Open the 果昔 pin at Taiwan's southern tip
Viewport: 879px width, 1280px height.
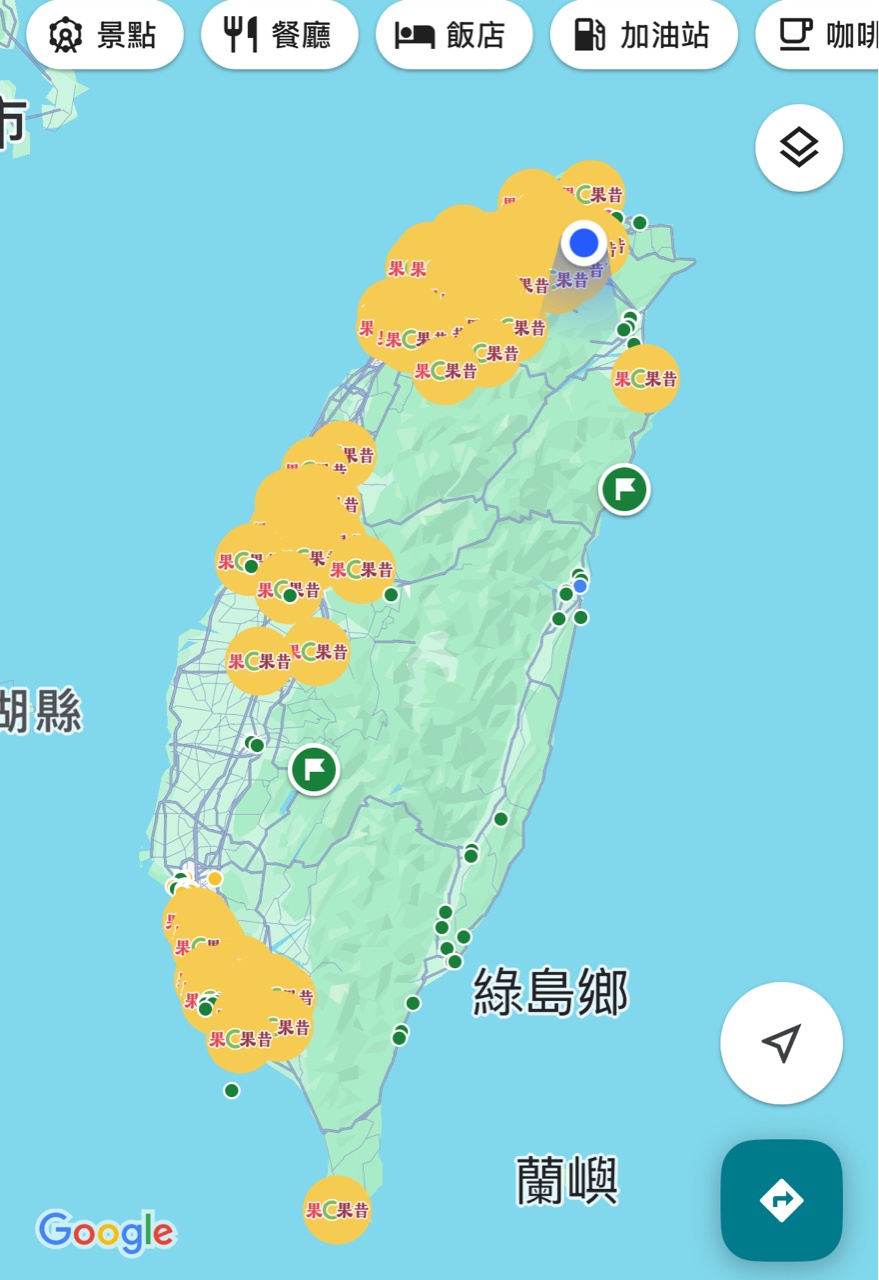click(x=337, y=1210)
